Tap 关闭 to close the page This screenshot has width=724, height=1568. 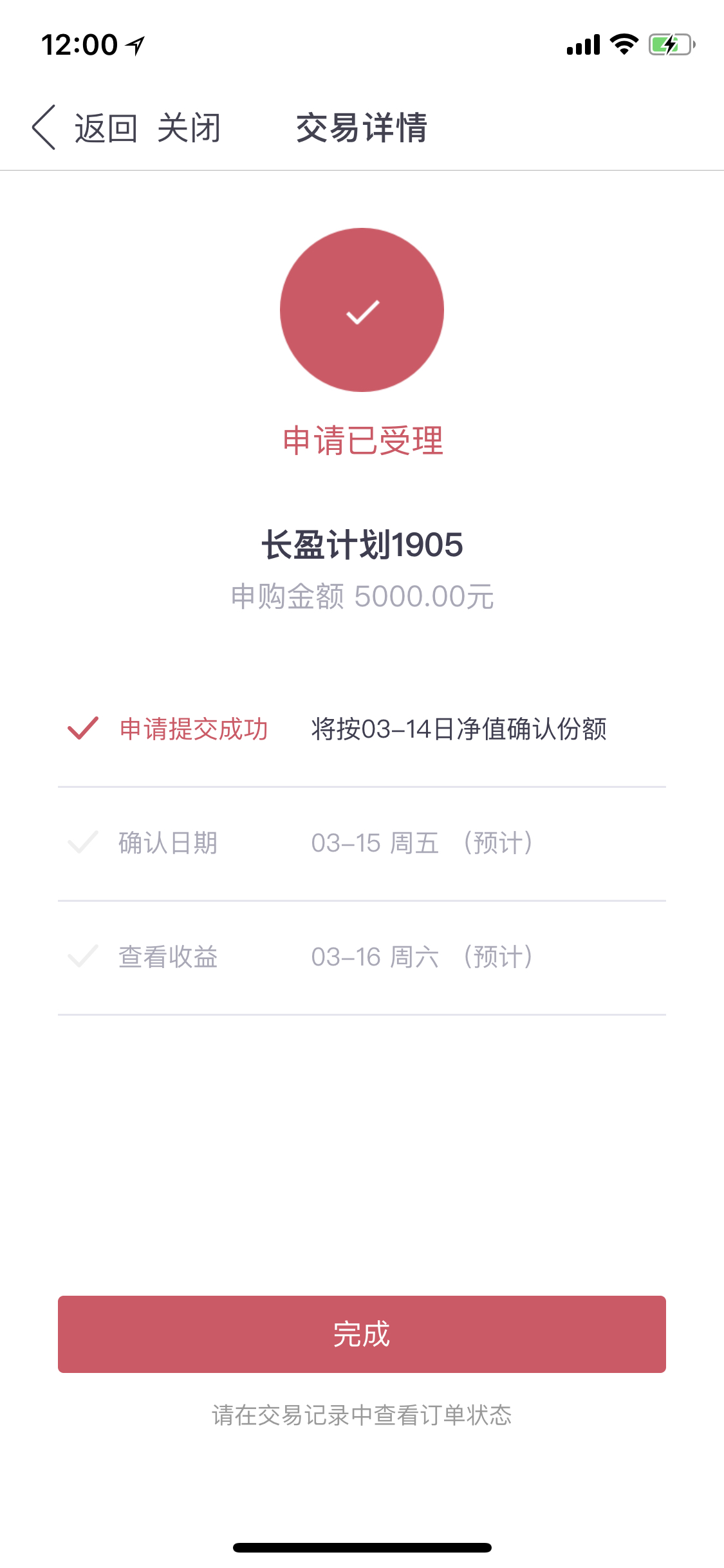189,127
